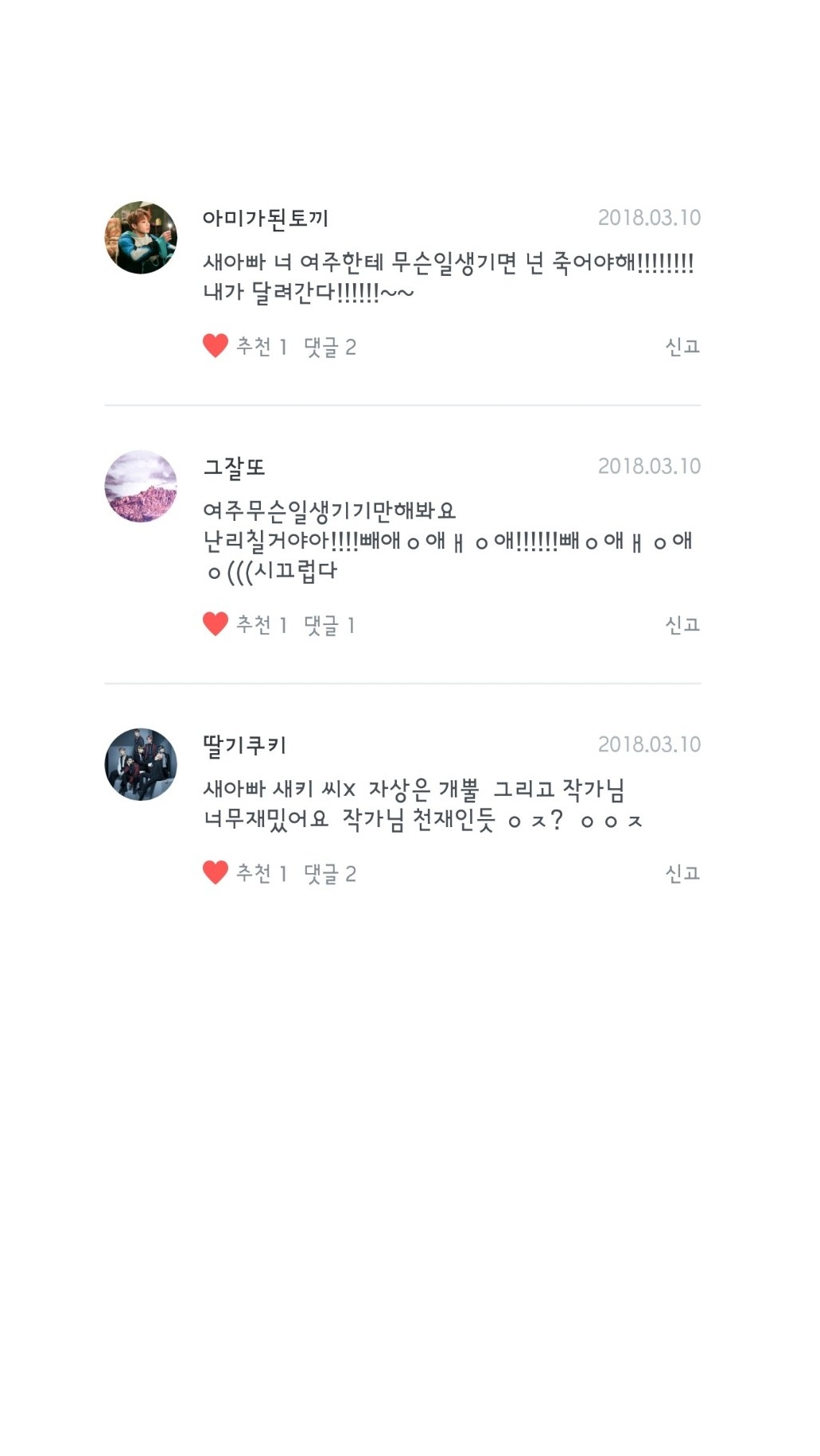Report 그잘또's comment via 신고
Image resolution: width=820 pixels, height=1456 pixels.
682,625
